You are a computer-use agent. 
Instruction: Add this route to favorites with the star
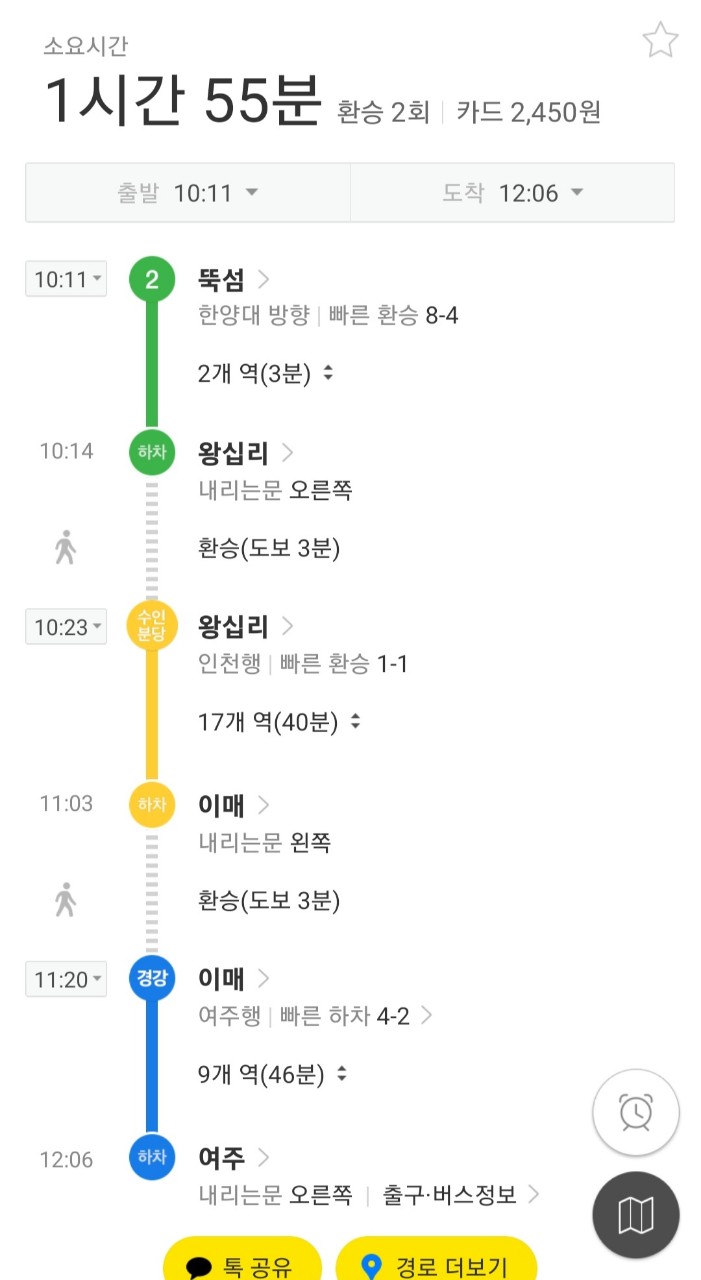pyautogui.click(x=660, y=42)
